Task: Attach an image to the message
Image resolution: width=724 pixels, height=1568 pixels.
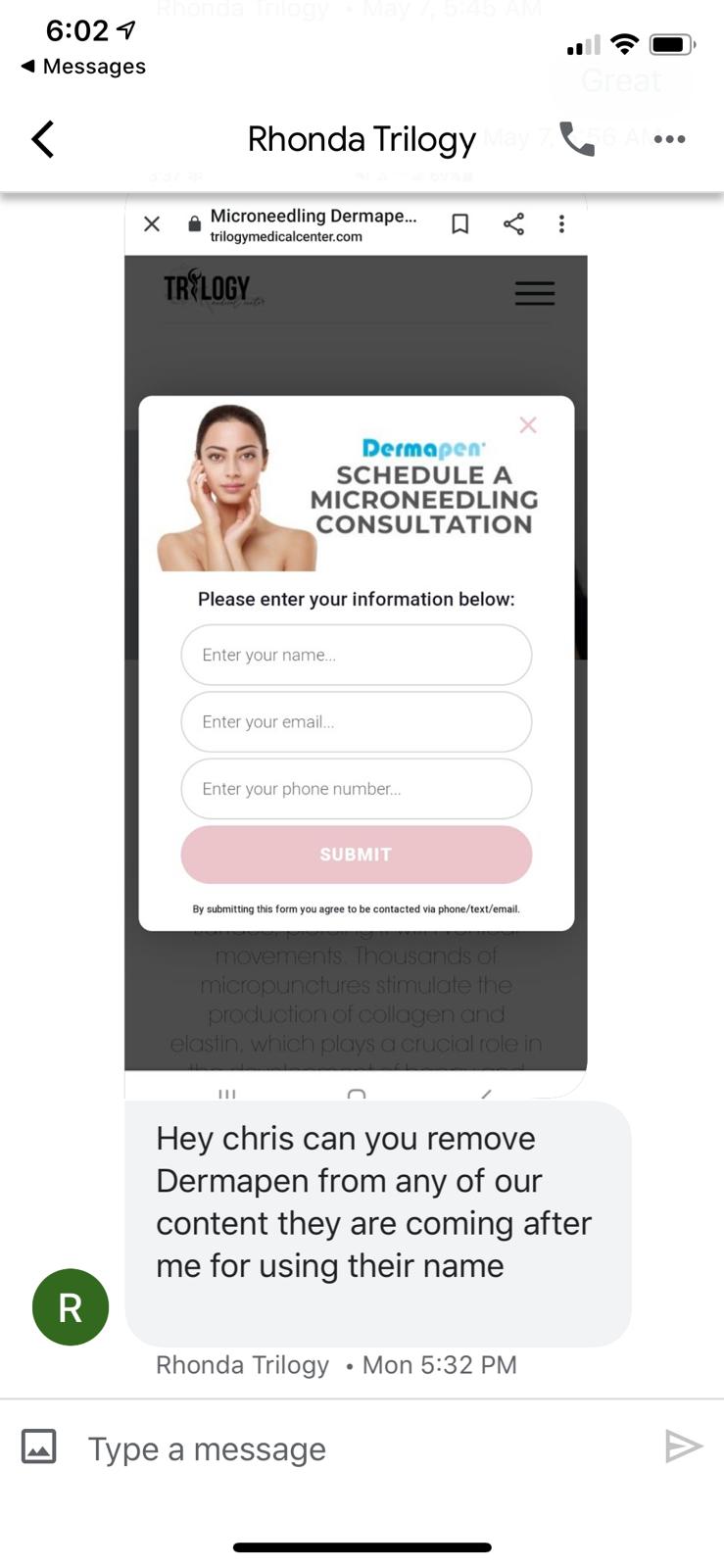Action: click(x=39, y=1445)
